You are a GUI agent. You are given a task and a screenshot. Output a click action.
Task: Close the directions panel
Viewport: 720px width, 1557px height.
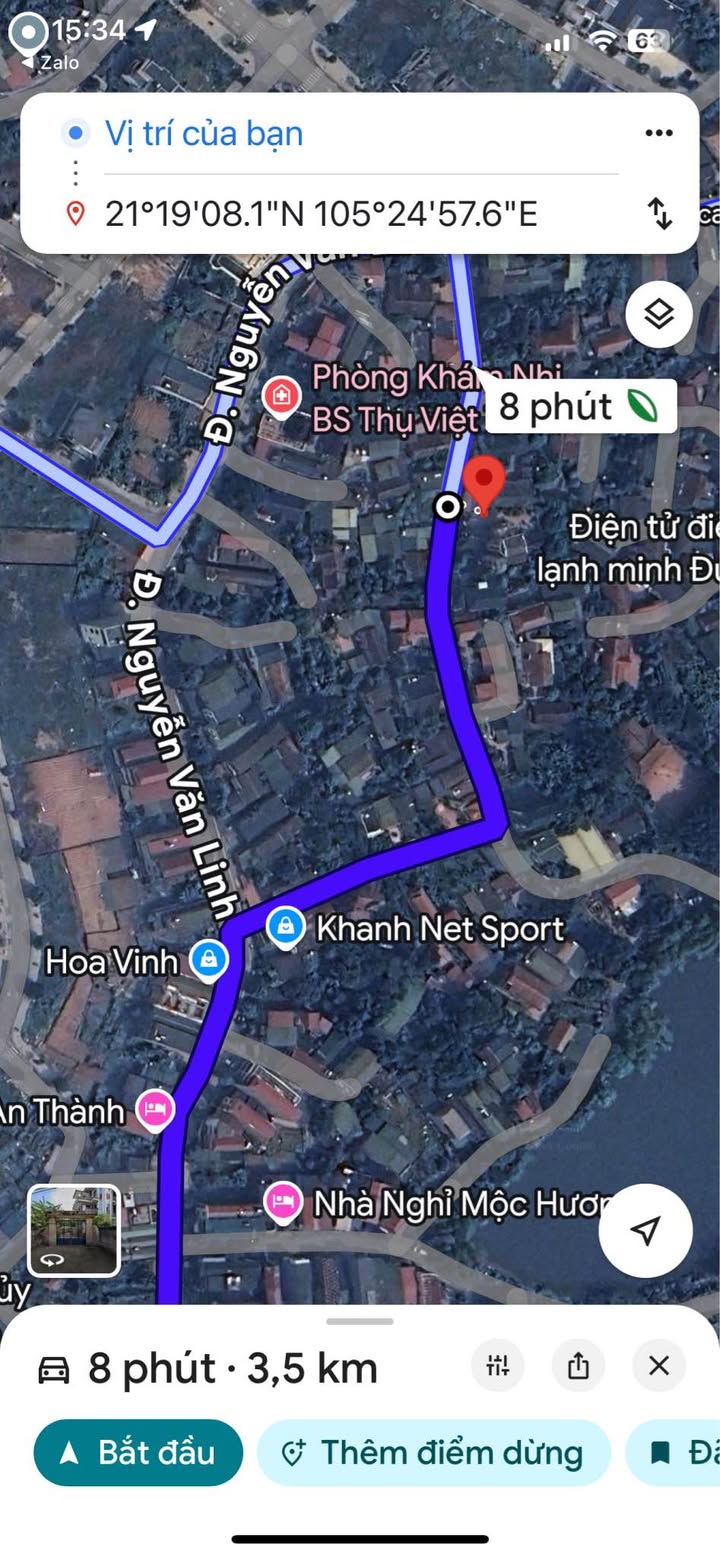tap(659, 1366)
